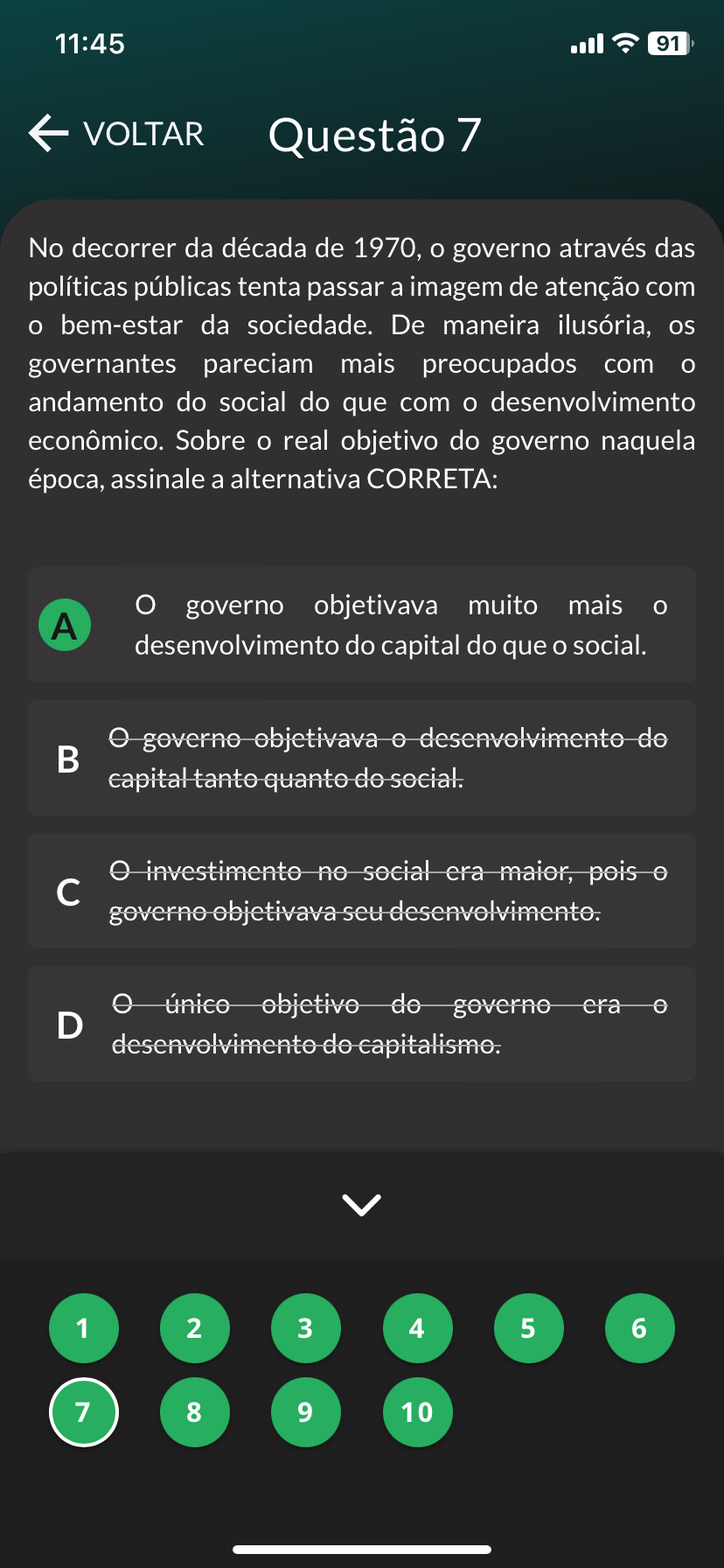Collapse the question number panel chevron
724x1568 pixels.
(362, 1205)
